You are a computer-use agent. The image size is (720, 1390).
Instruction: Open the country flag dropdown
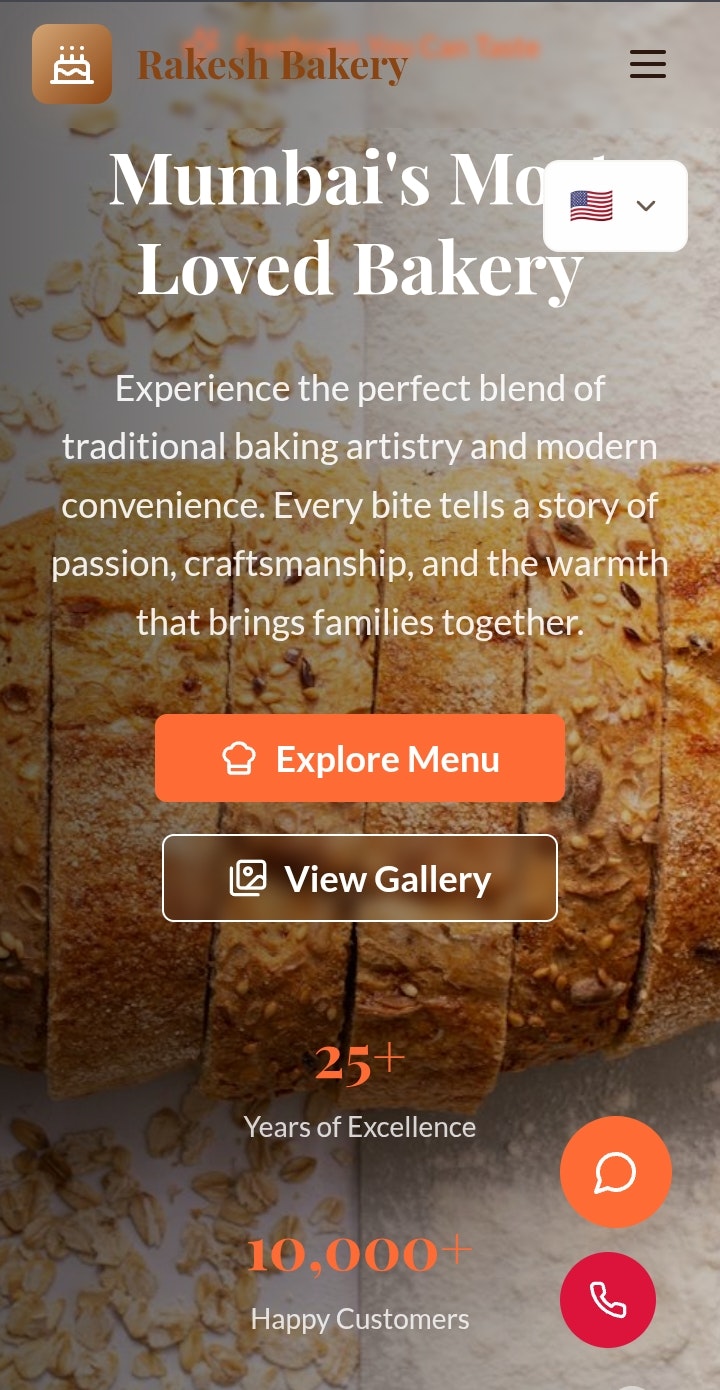pos(615,206)
